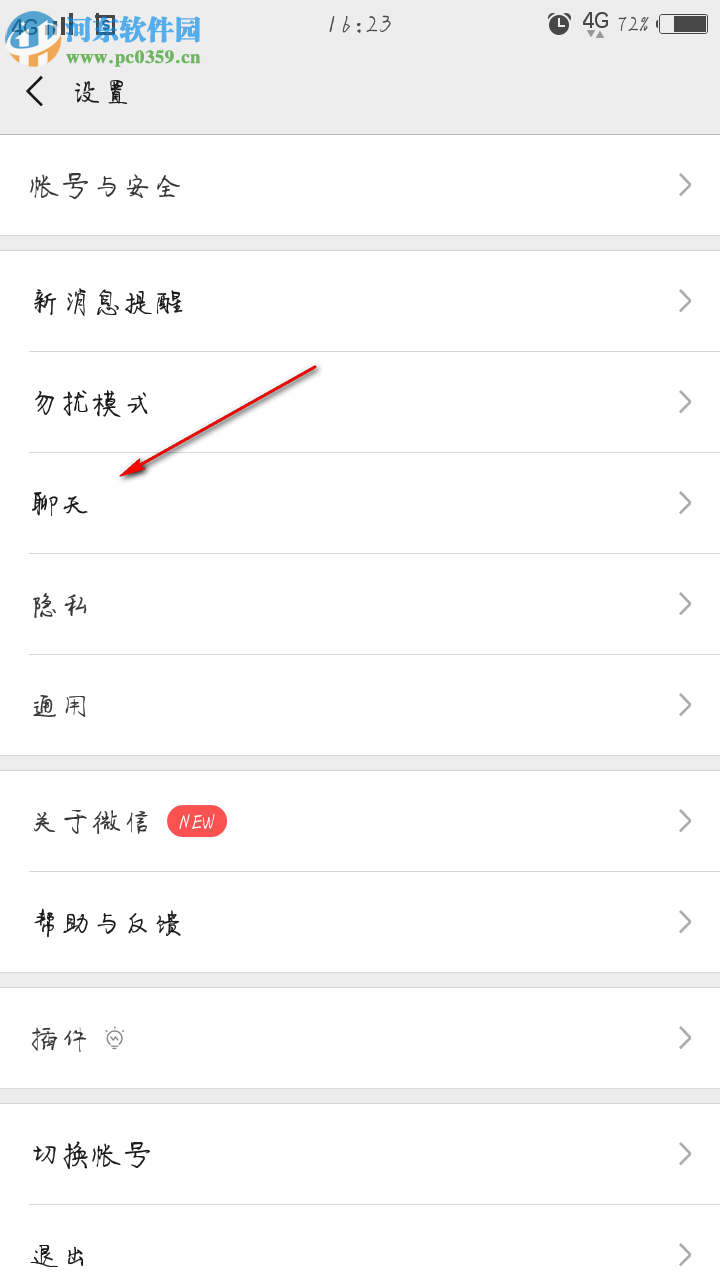Tap the red NEW badge next to 关于微信
The height and width of the screenshot is (1280, 720).
(196, 821)
